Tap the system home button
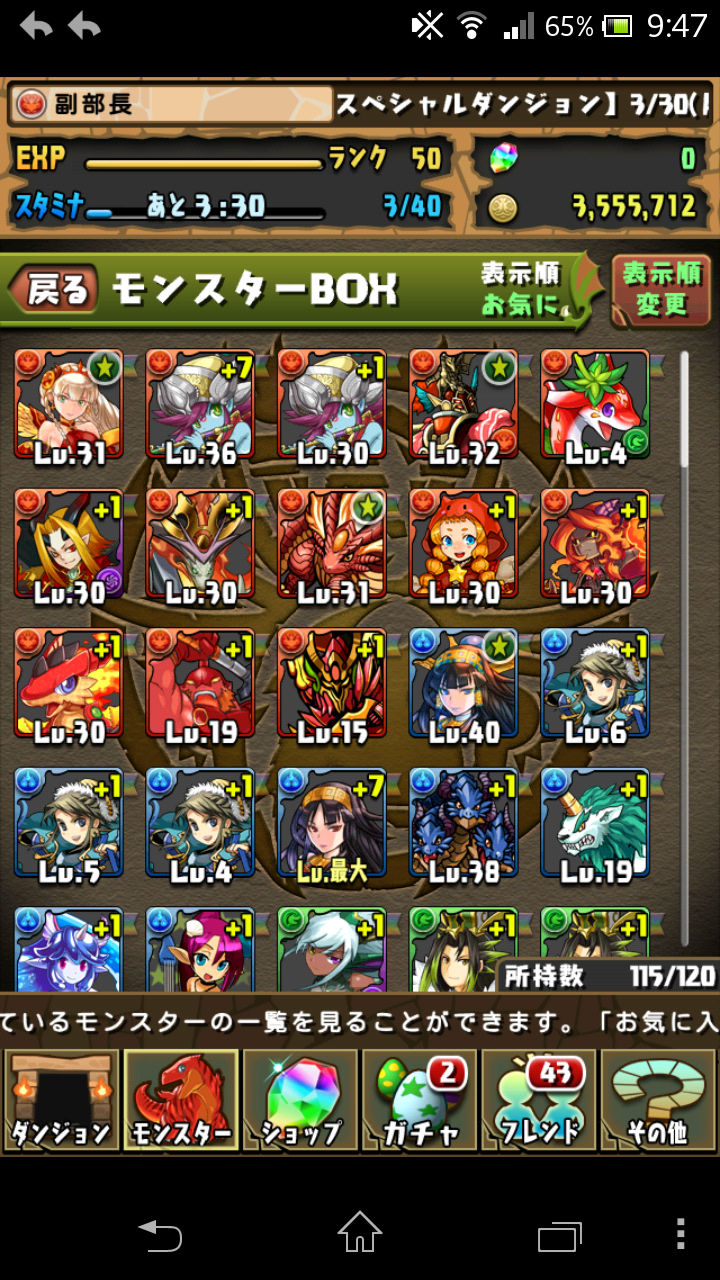Image resolution: width=720 pixels, height=1280 pixels. click(x=360, y=1234)
